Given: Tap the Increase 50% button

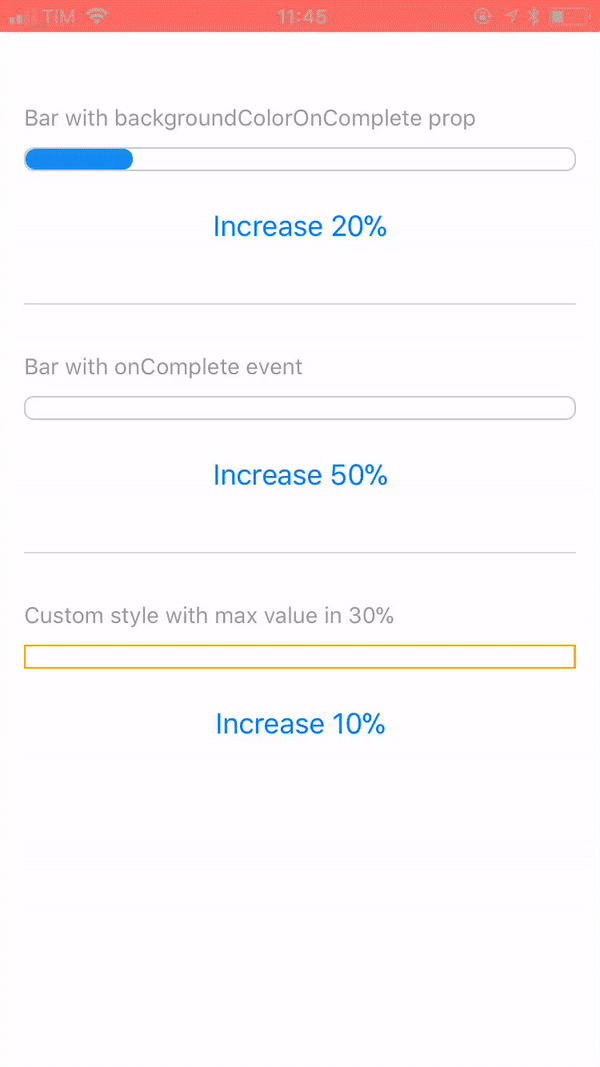Looking at the screenshot, I should point(300,475).
